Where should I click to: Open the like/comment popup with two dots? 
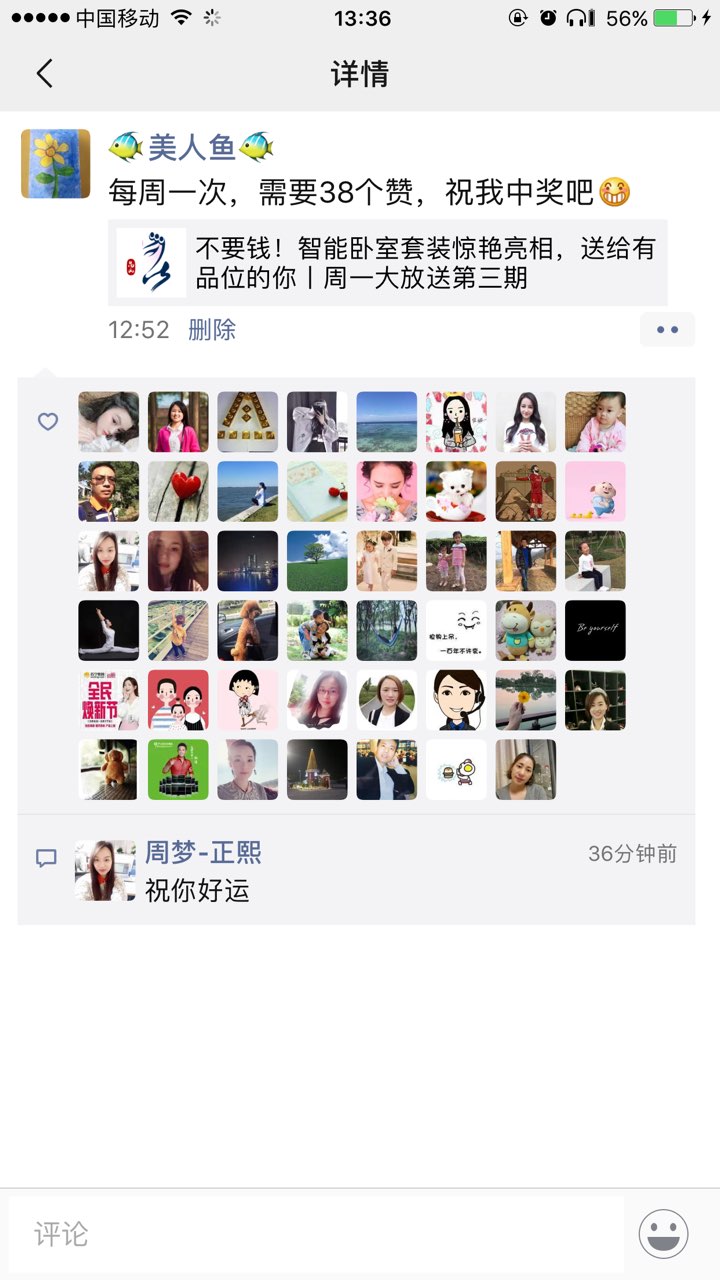click(667, 330)
